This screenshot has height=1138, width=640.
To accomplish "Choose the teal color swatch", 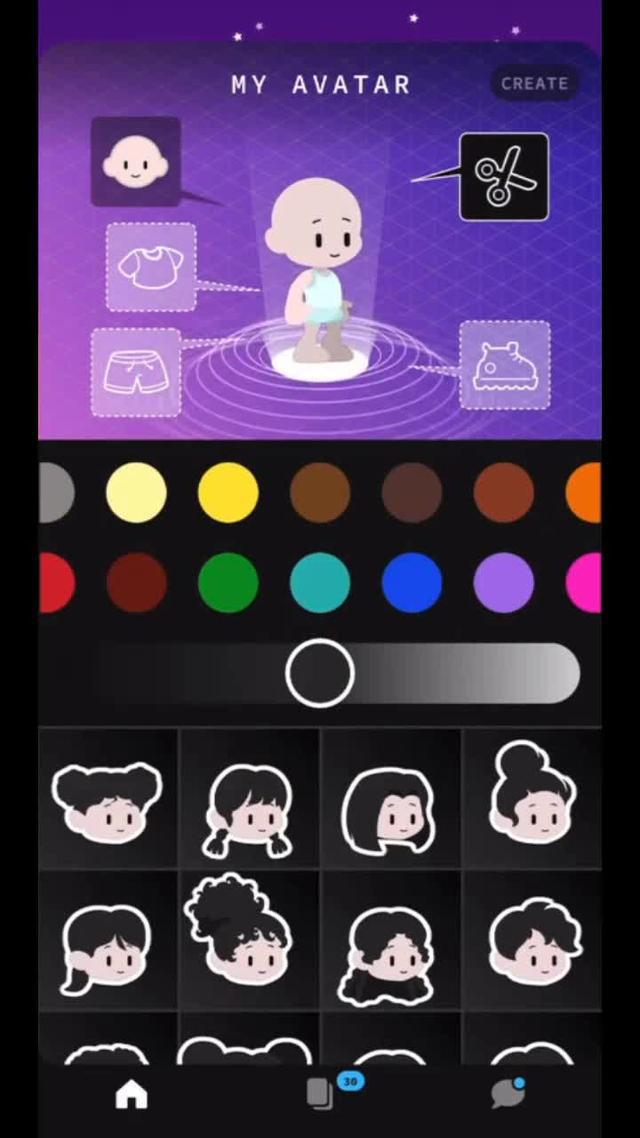I will 320,582.
